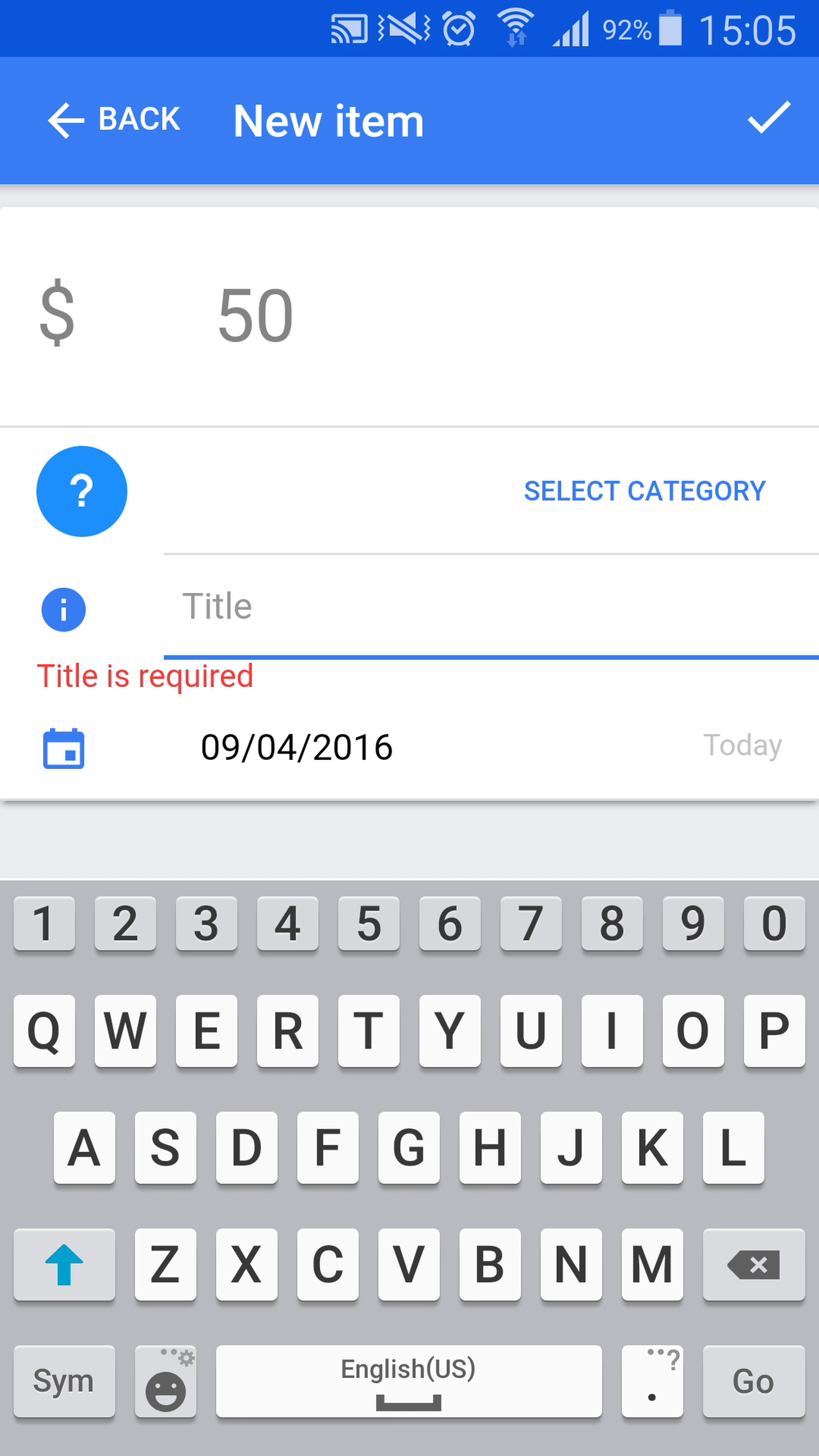
Task: Tap Today next to the date
Action: pyautogui.click(x=742, y=746)
